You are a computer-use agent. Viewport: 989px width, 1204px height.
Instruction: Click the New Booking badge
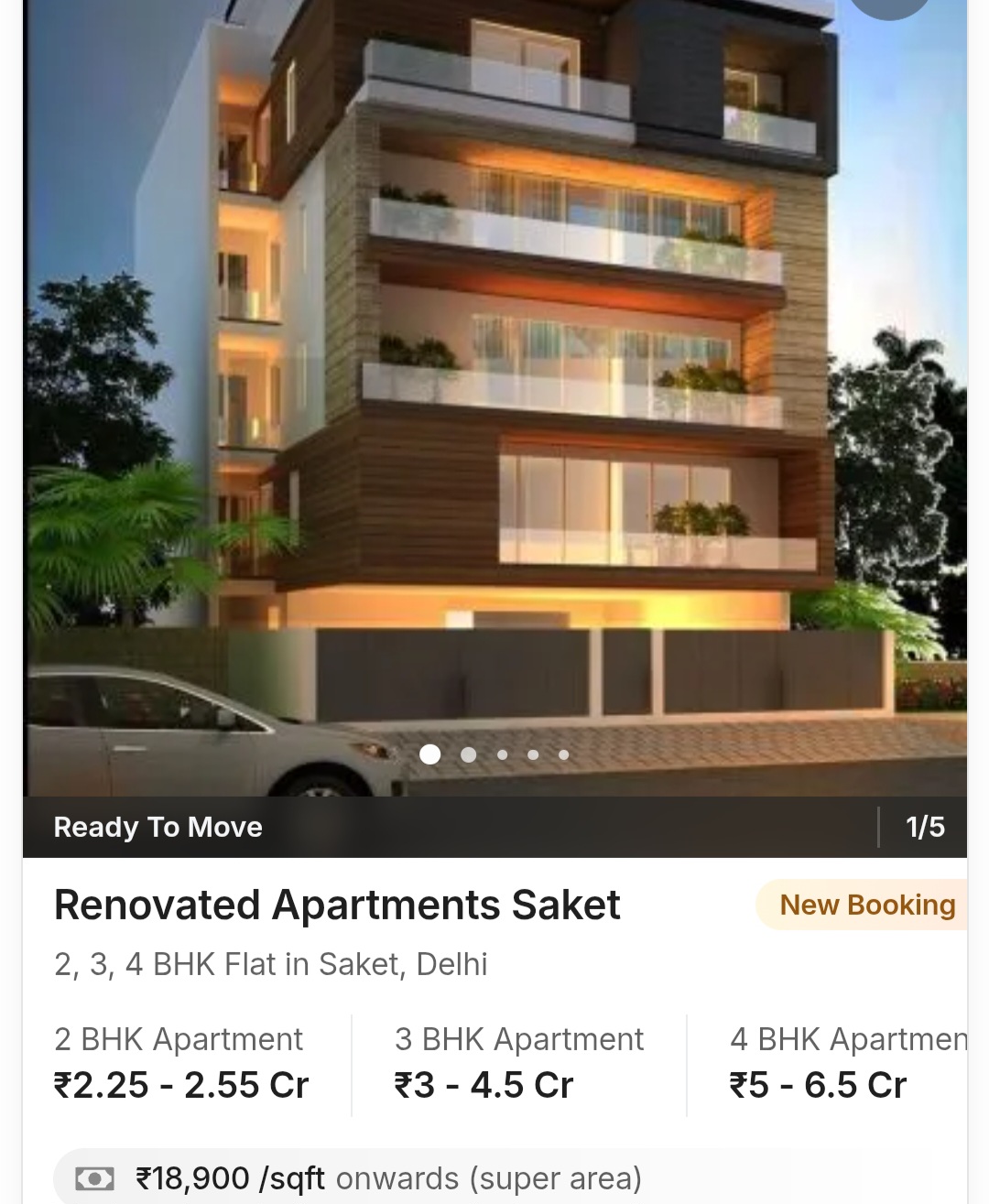click(867, 905)
